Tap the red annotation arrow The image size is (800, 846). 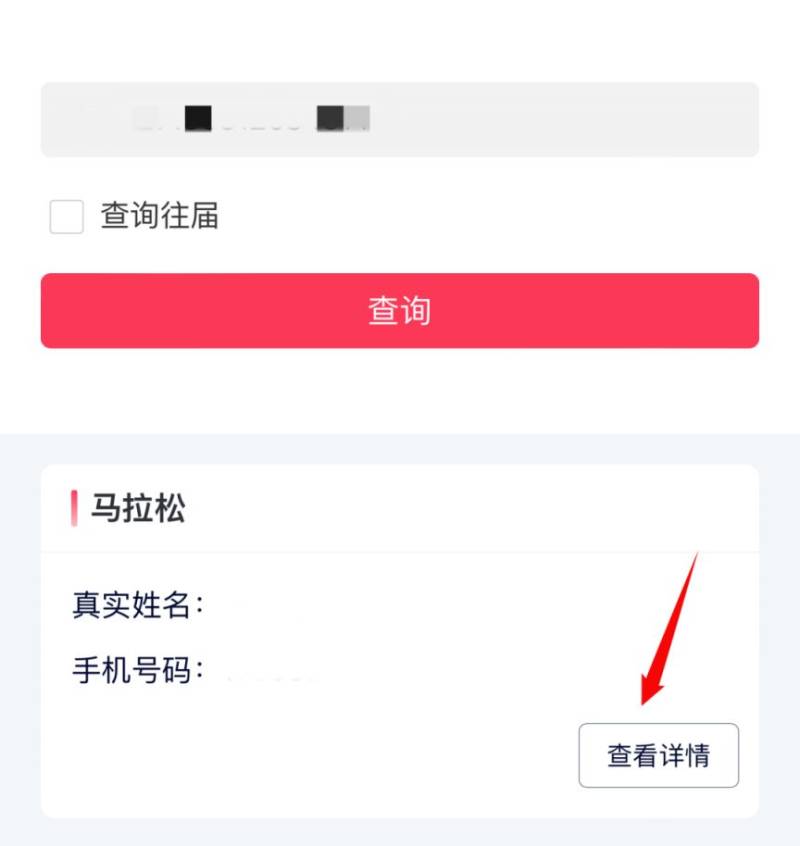670,630
